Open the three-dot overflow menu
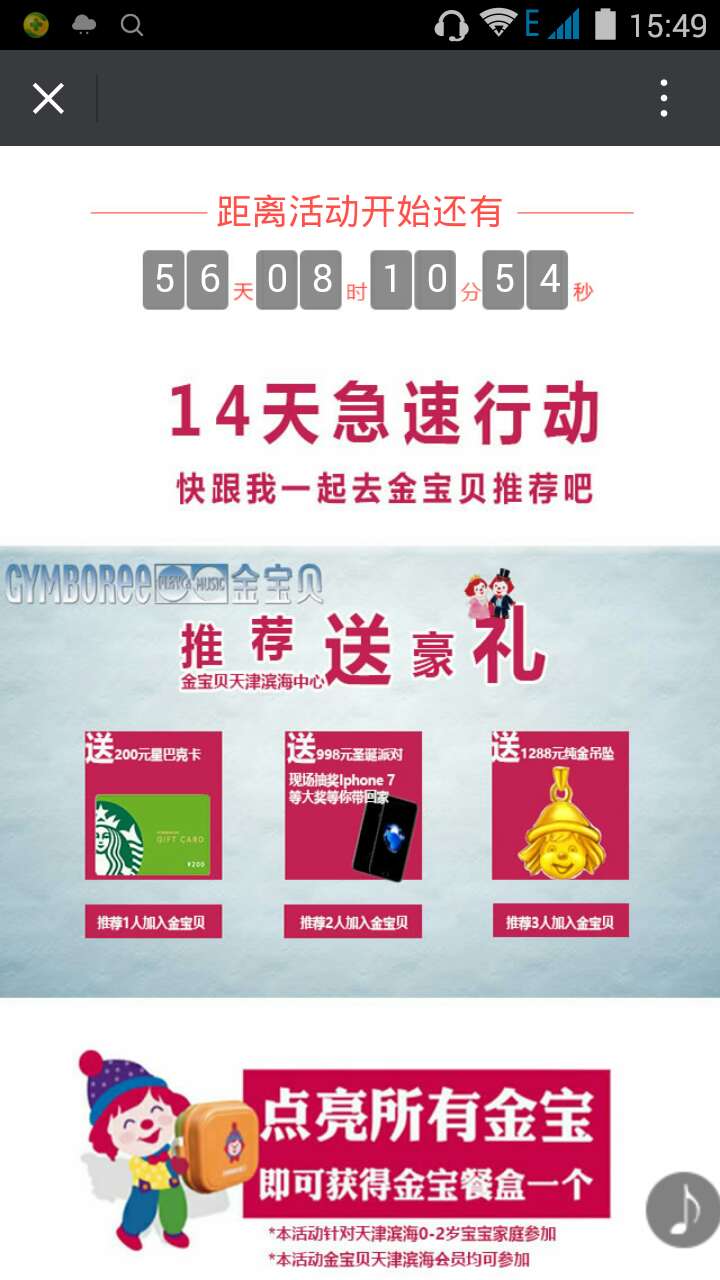The width and height of the screenshot is (720, 1280). [x=663, y=99]
